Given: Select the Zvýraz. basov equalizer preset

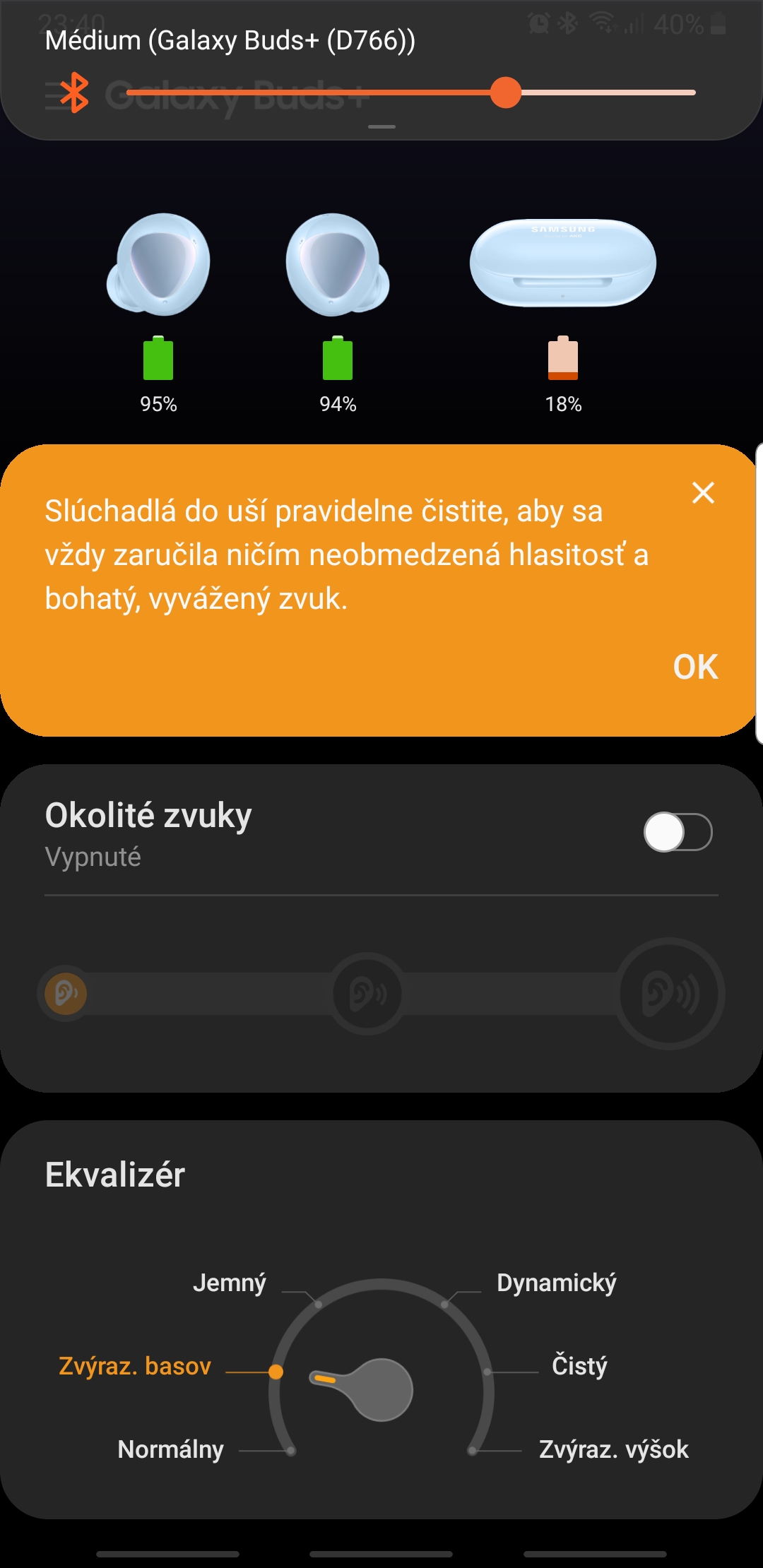Looking at the screenshot, I should (x=135, y=1366).
